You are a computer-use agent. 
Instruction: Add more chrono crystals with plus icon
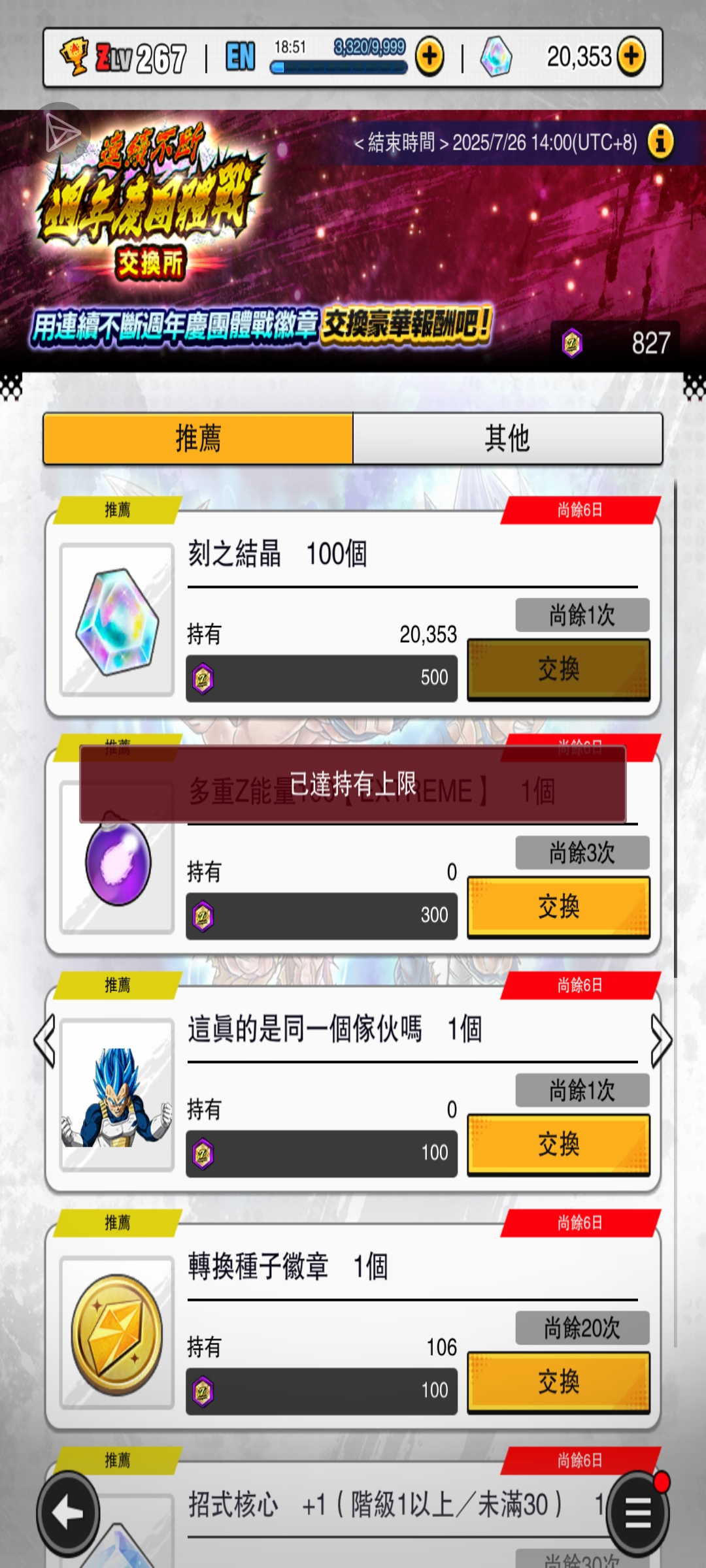tap(631, 57)
